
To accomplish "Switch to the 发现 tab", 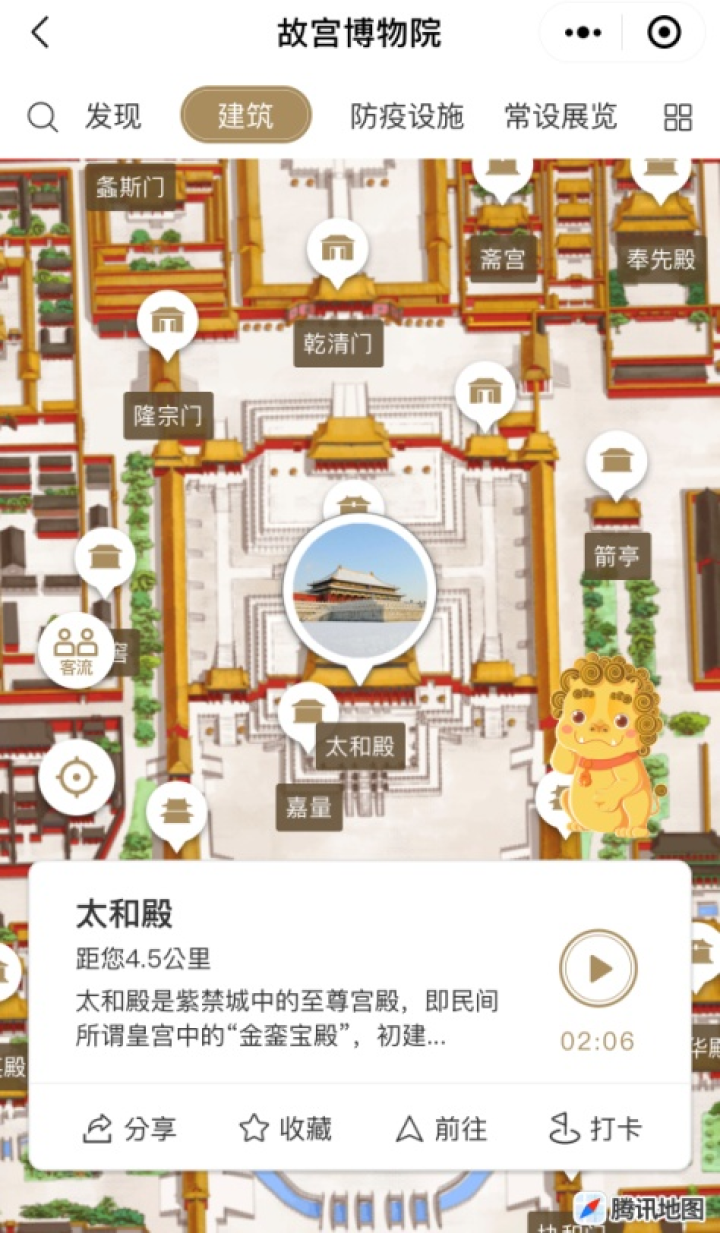I will click(x=113, y=117).
